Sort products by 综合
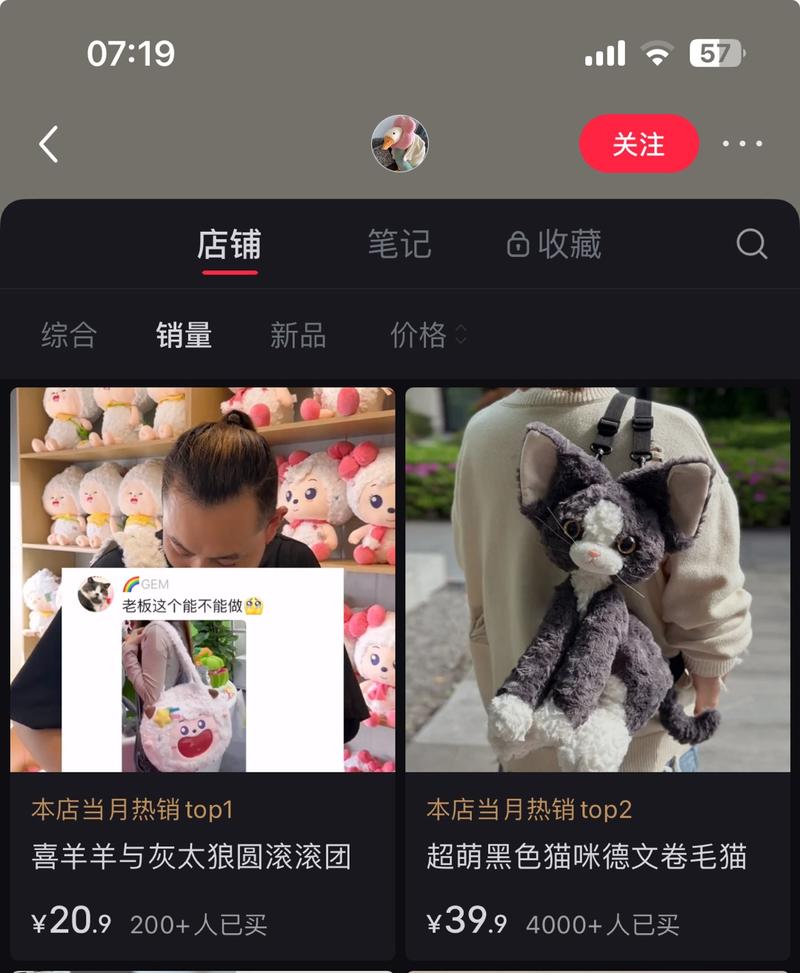Screen dimensions: 800x973 (x=69, y=335)
